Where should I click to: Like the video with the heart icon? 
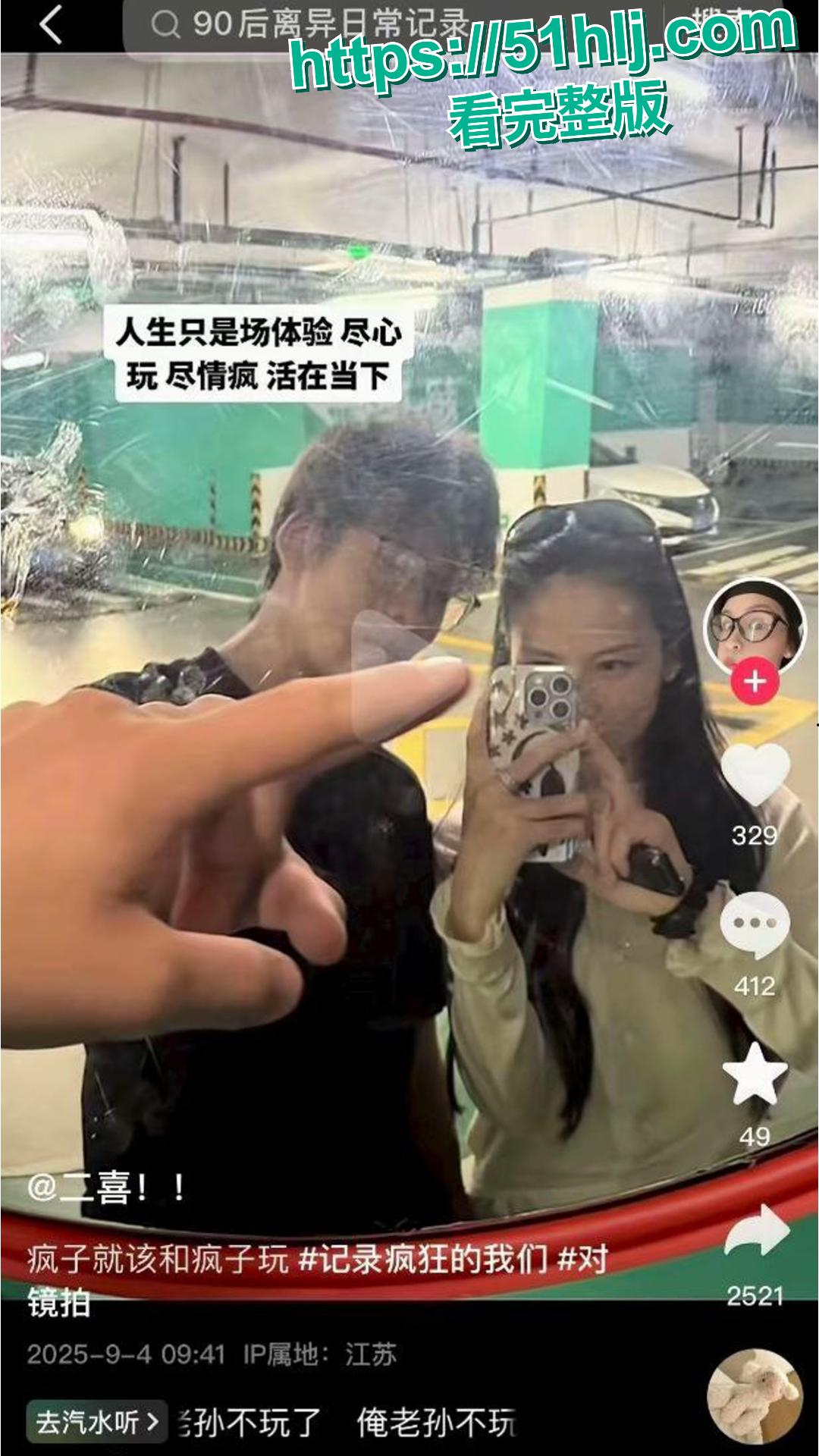tap(755, 773)
